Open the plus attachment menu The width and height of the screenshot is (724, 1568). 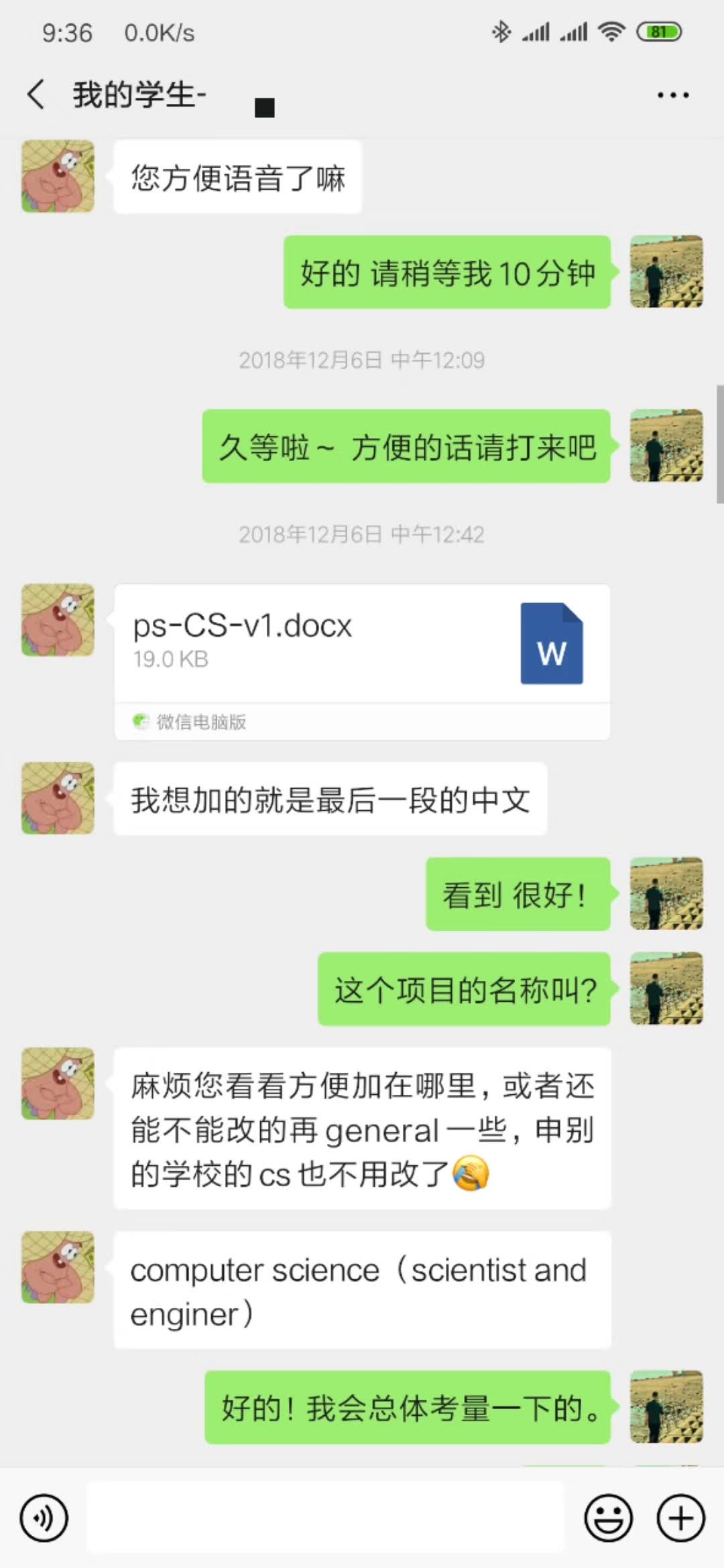coord(680,1518)
